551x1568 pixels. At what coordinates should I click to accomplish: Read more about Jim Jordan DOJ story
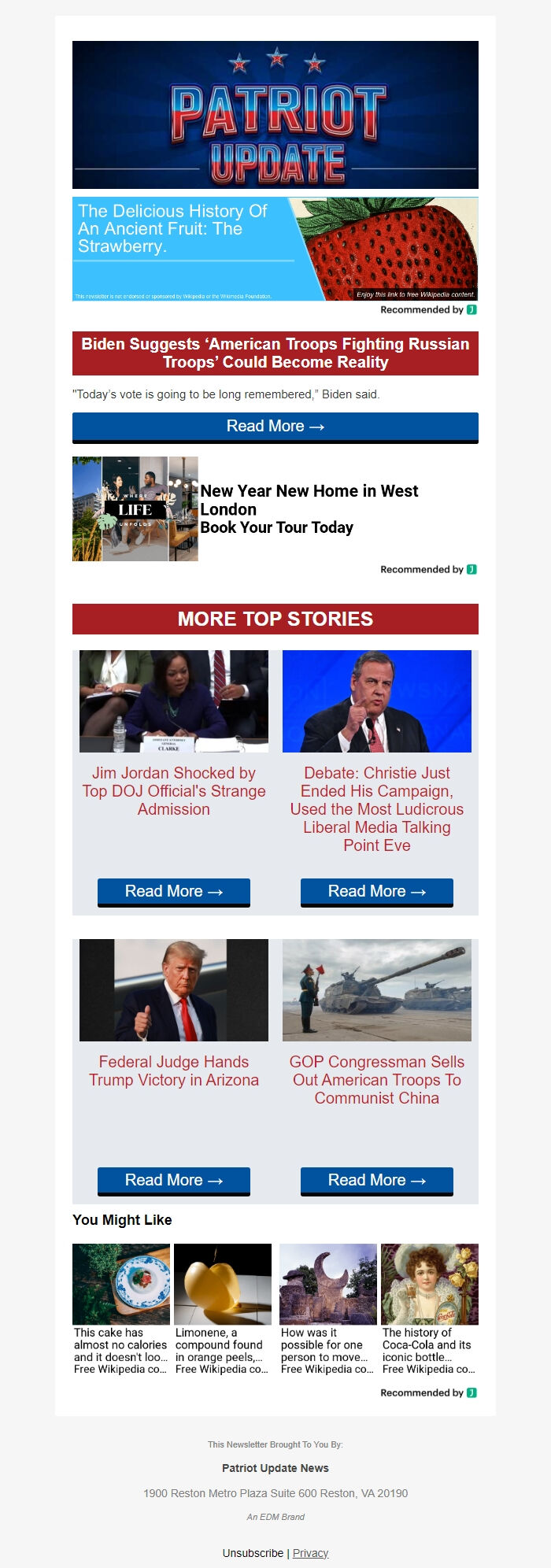click(x=173, y=892)
